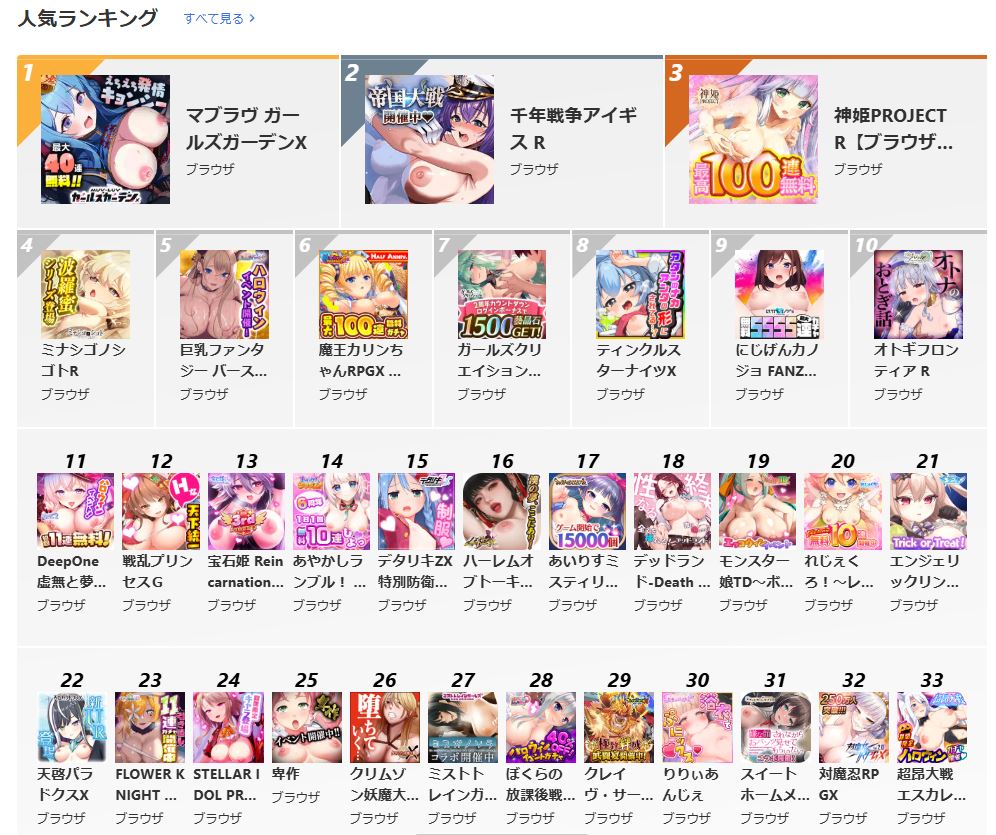The image size is (996, 835).
Task: Open the すべて見る link
Action: pyautogui.click(x=219, y=18)
